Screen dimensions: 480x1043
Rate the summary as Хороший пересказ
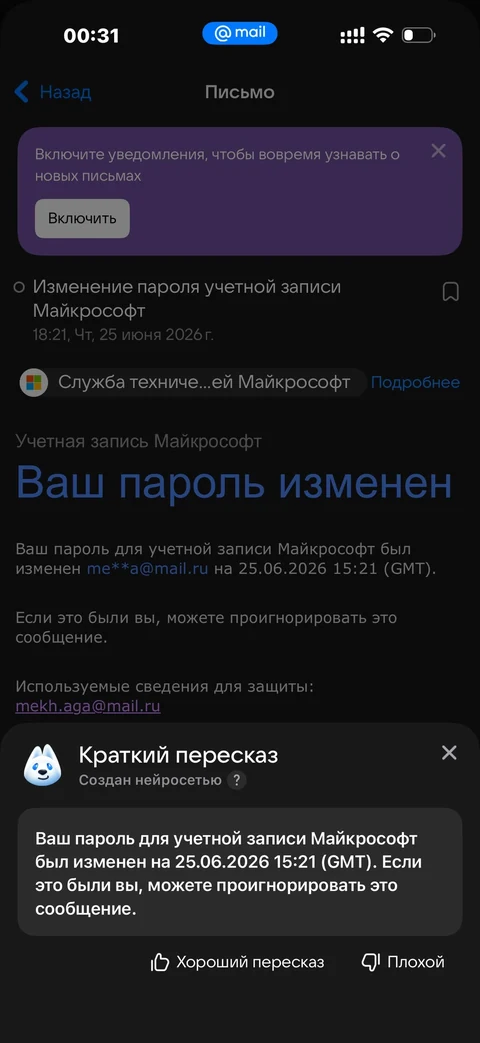[x=237, y=962]
